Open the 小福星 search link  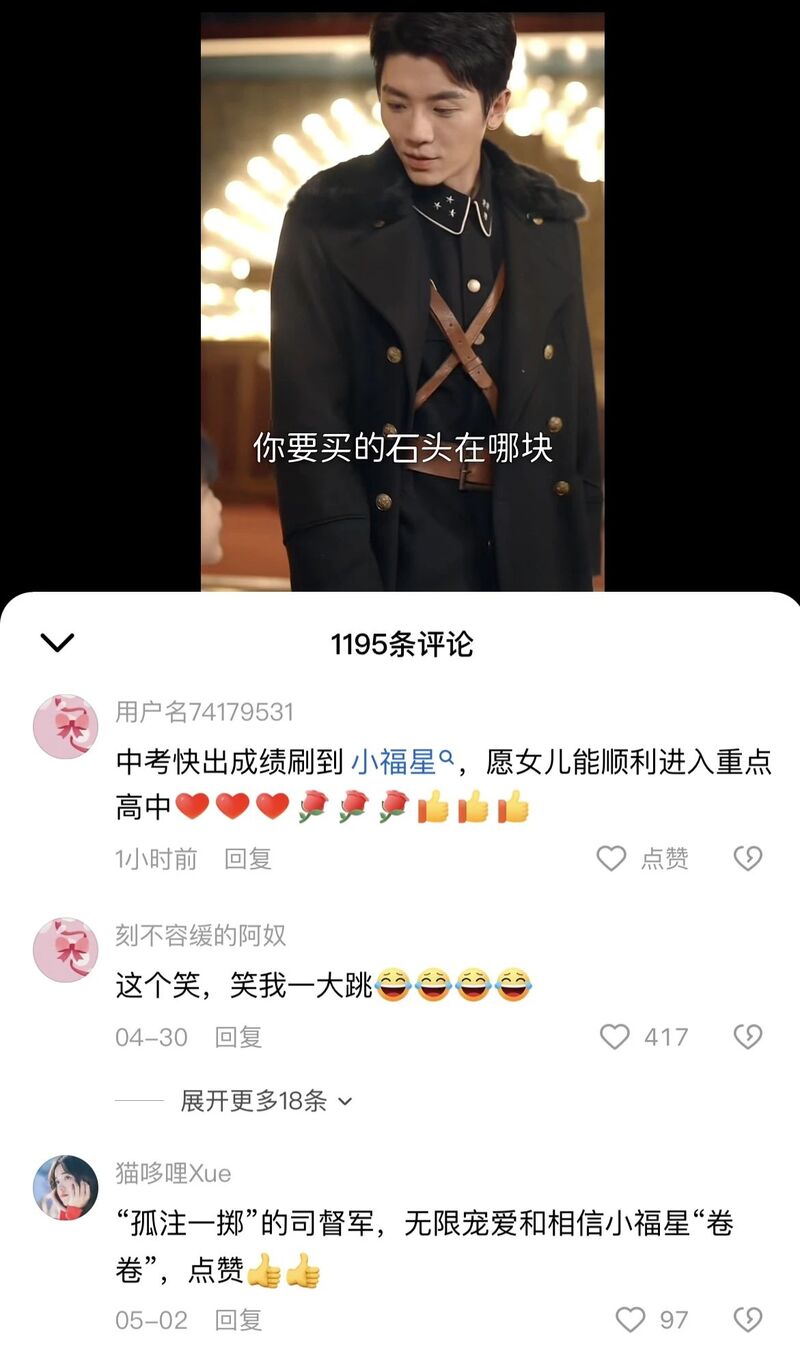click(402, 763)
